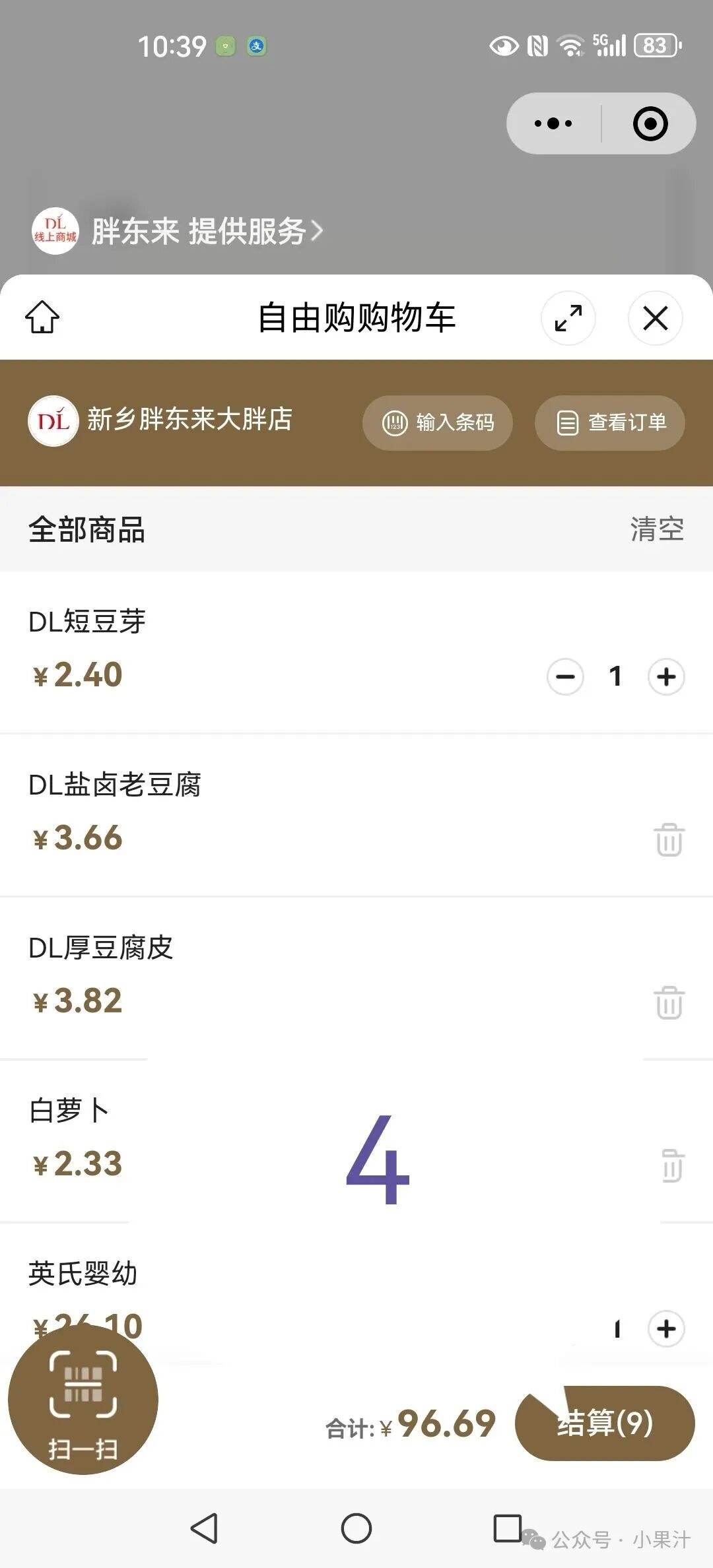Tap 结算(9) to checkout

pos(605,1425)
